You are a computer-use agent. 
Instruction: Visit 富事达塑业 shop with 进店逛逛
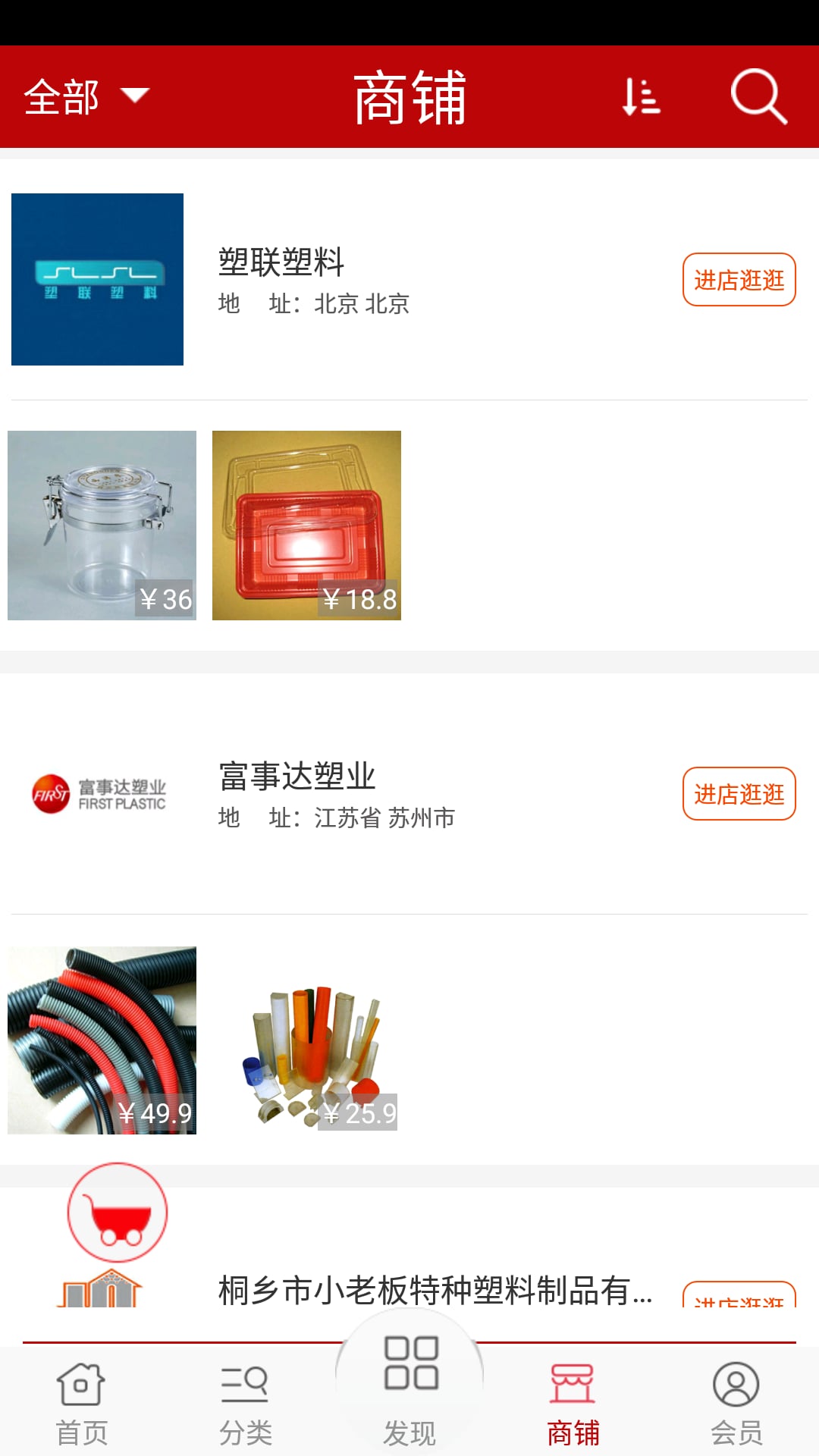tap(739, 794)
